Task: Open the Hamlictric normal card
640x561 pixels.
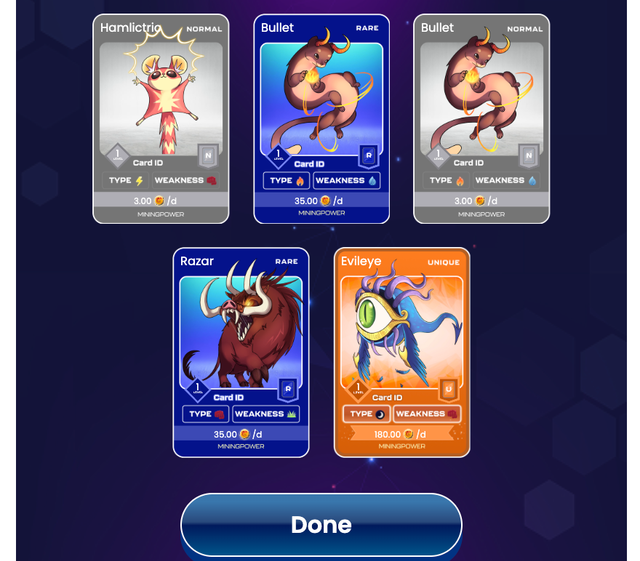Action: pyautogui.click(x=161, y=118)
